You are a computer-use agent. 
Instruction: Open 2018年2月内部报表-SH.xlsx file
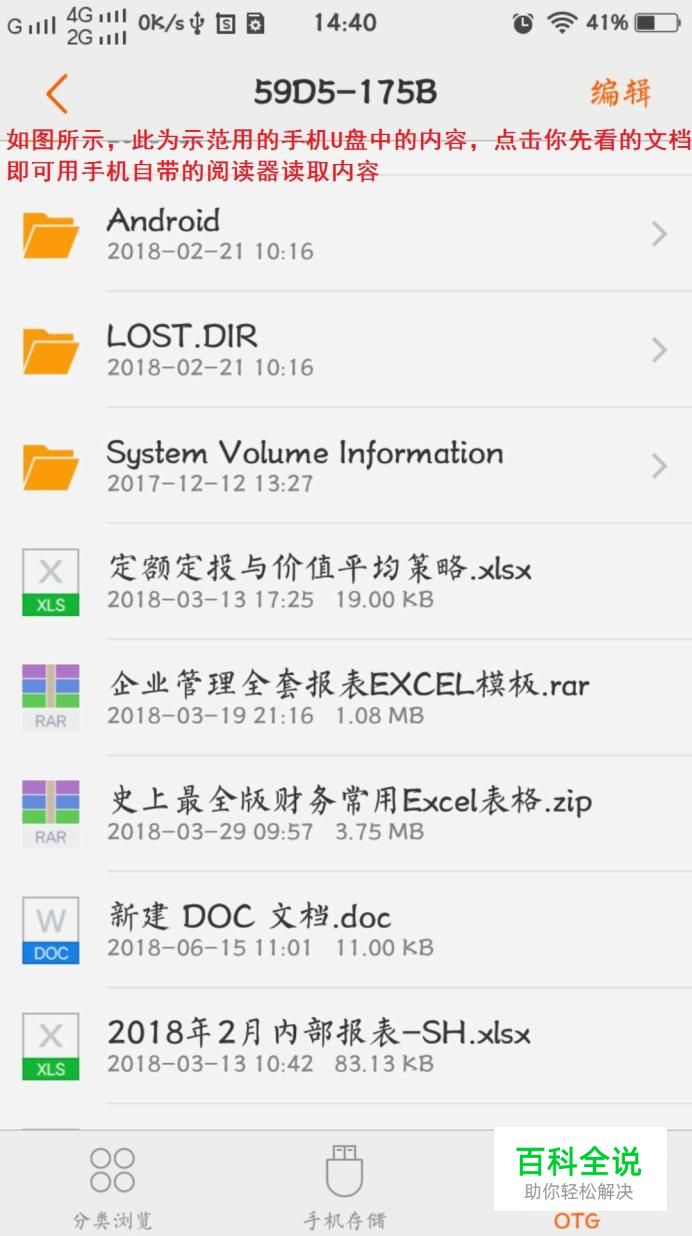tap(346, 1046)
